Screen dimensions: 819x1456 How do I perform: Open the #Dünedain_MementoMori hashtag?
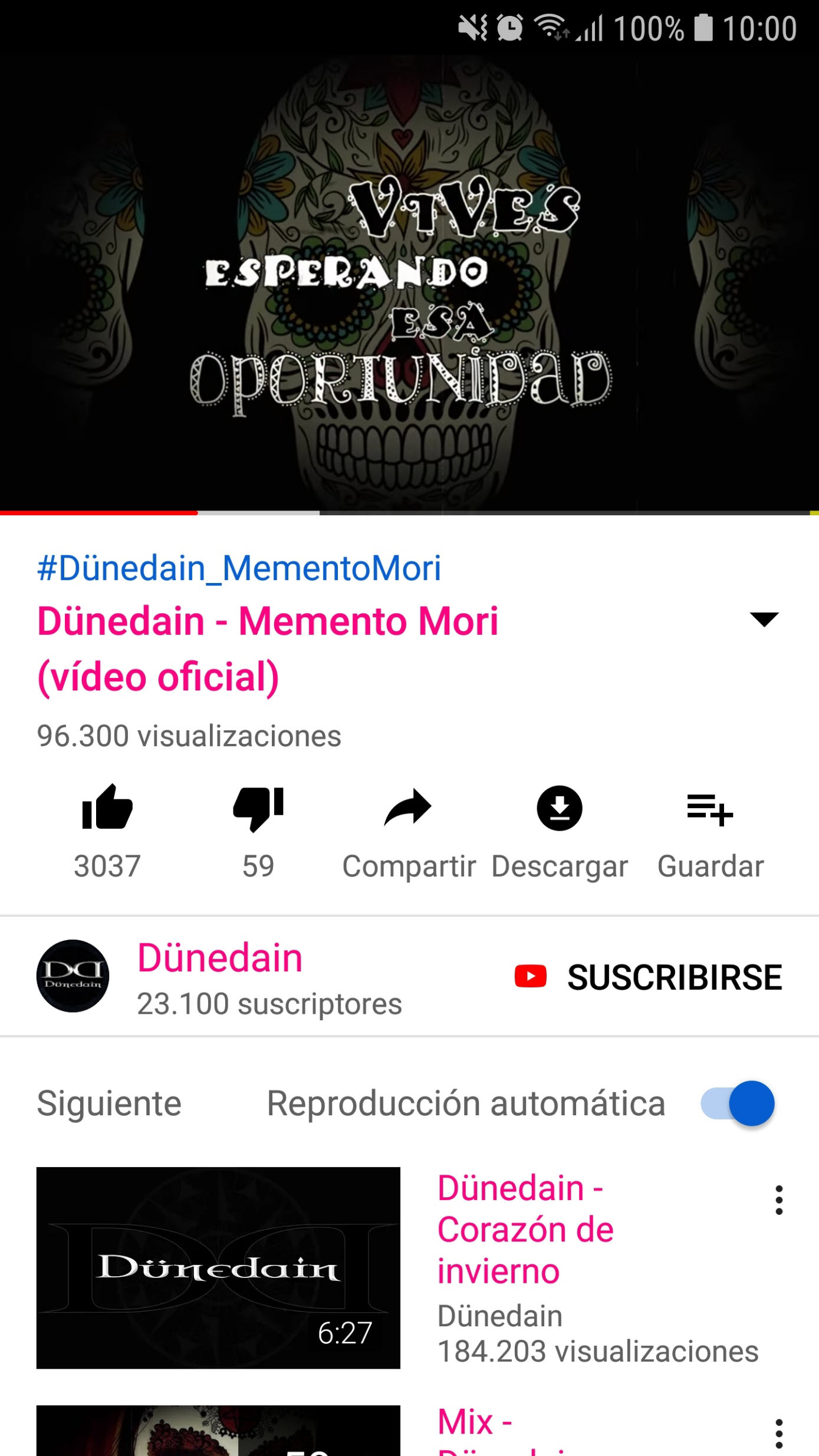click(239, 568)
